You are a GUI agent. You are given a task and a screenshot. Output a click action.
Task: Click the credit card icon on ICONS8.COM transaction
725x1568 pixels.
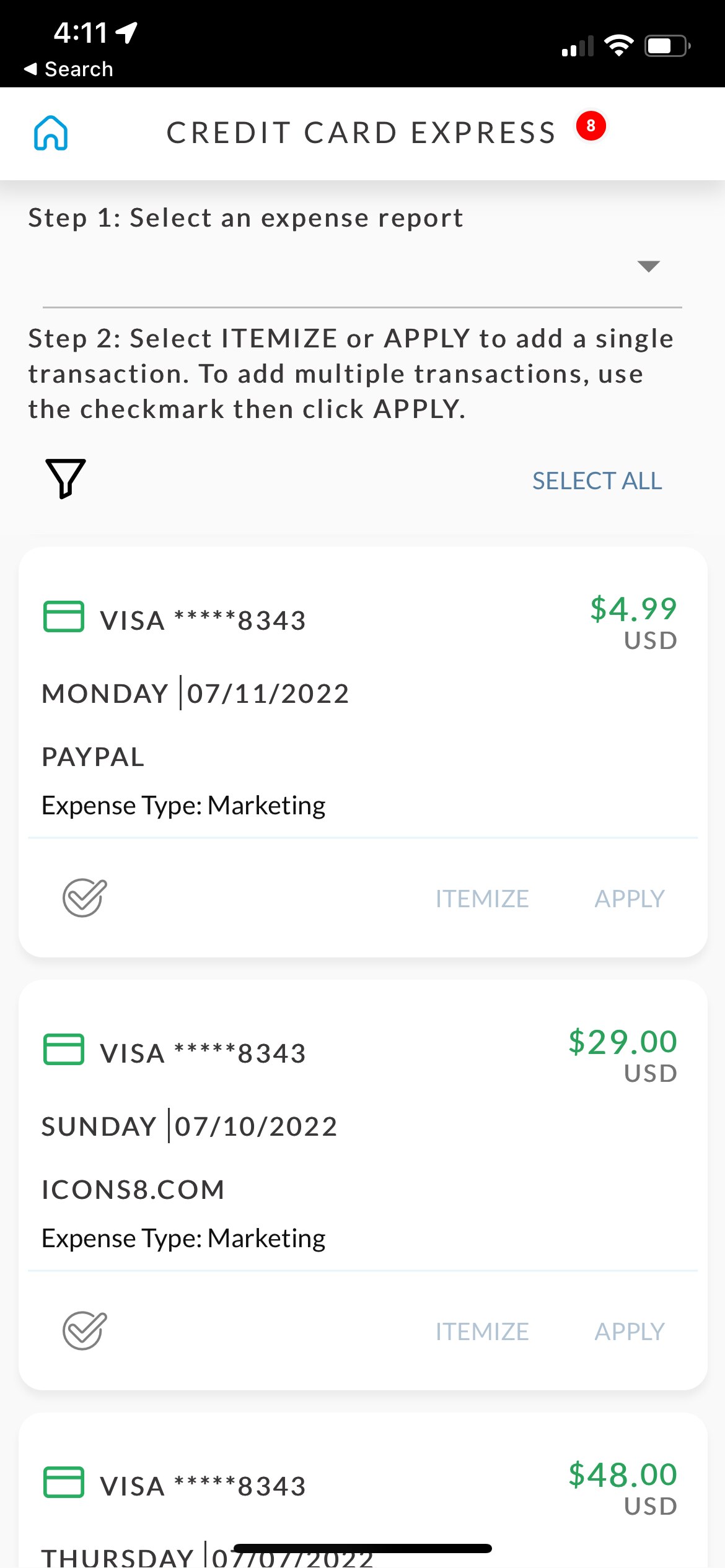coord(62,1050)
